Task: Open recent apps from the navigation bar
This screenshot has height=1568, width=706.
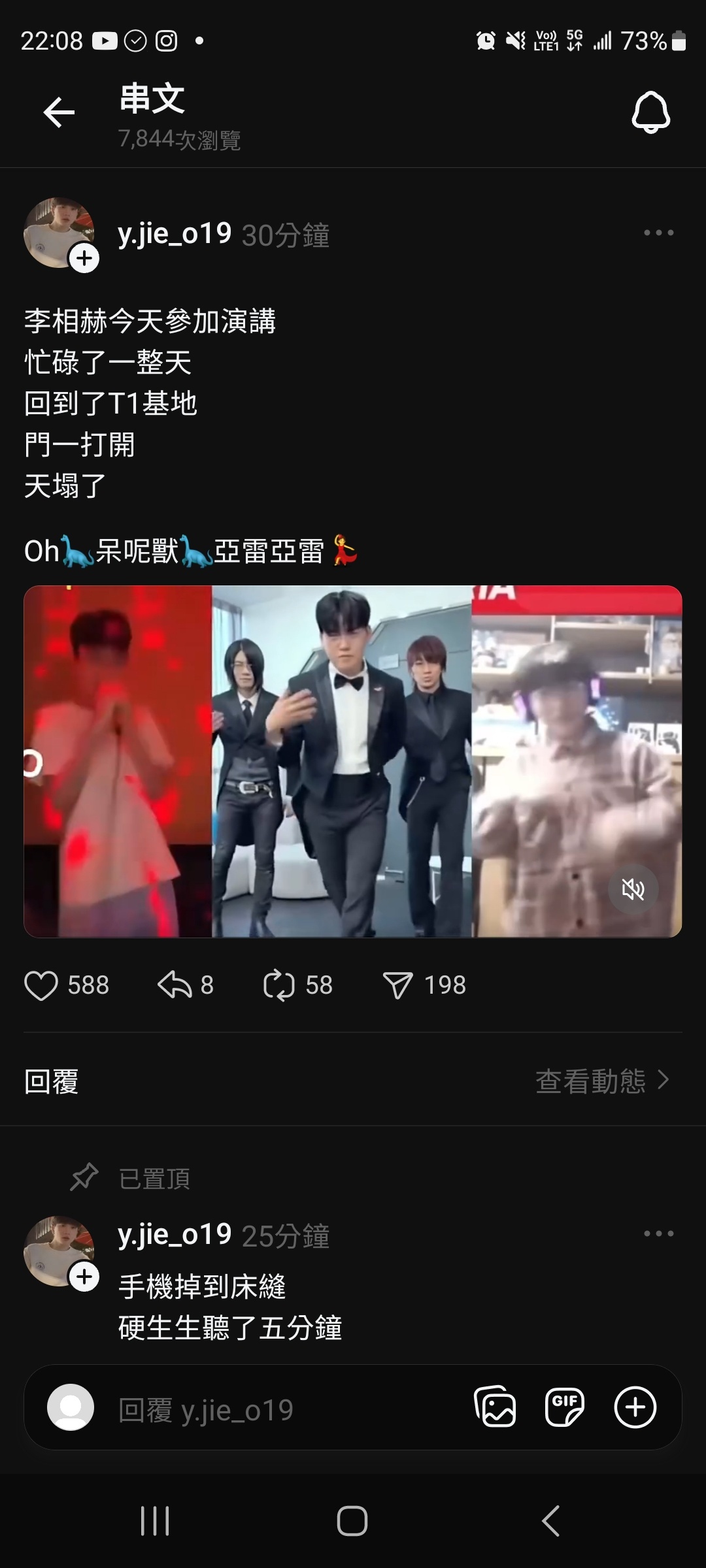Action: (x=155, y=1521)
